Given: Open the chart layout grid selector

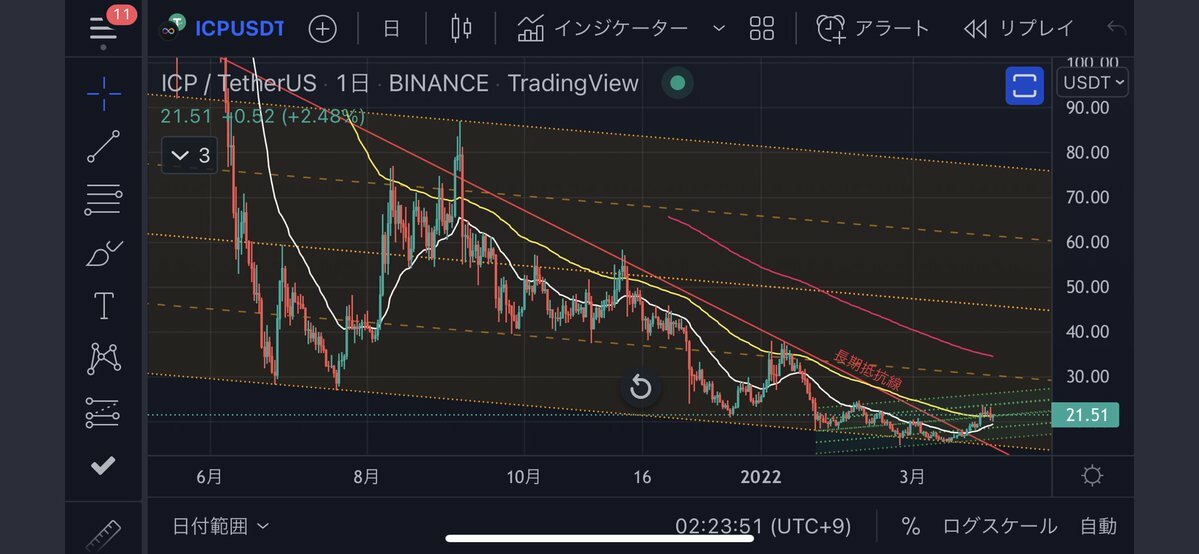Looking at the screenshot, I should pos(762,29).
